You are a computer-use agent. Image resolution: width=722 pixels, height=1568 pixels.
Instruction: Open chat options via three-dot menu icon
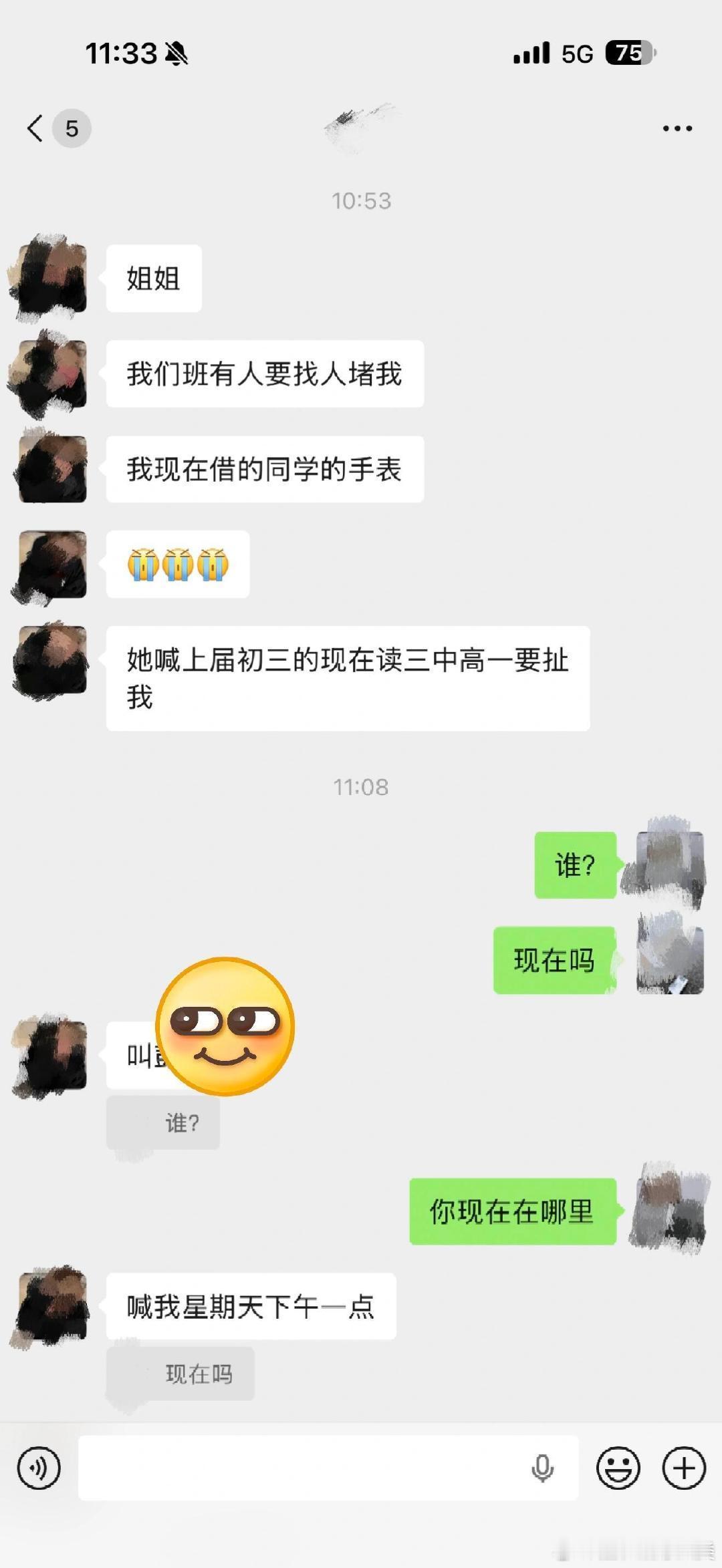click(673, 128)
